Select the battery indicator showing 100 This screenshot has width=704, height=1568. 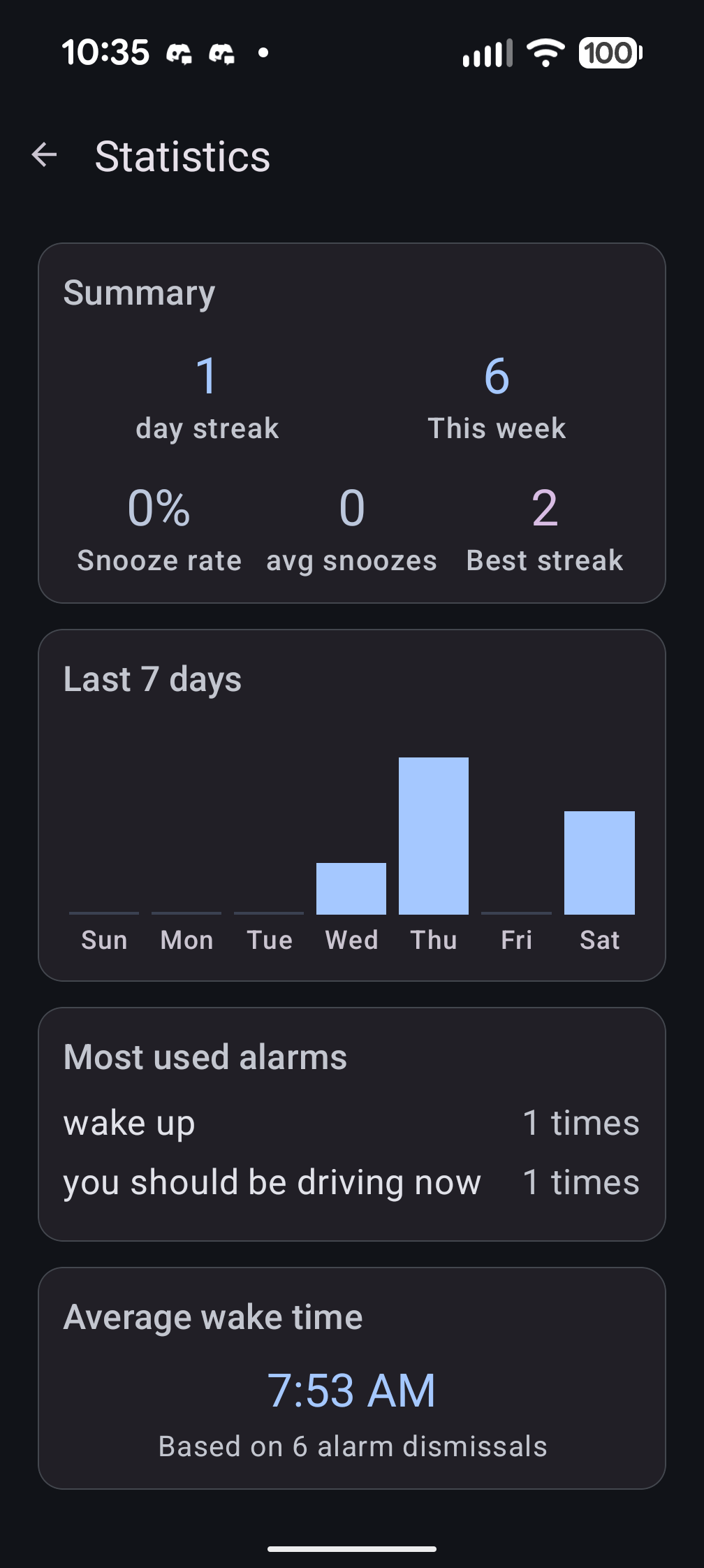(x=608, y=52)
